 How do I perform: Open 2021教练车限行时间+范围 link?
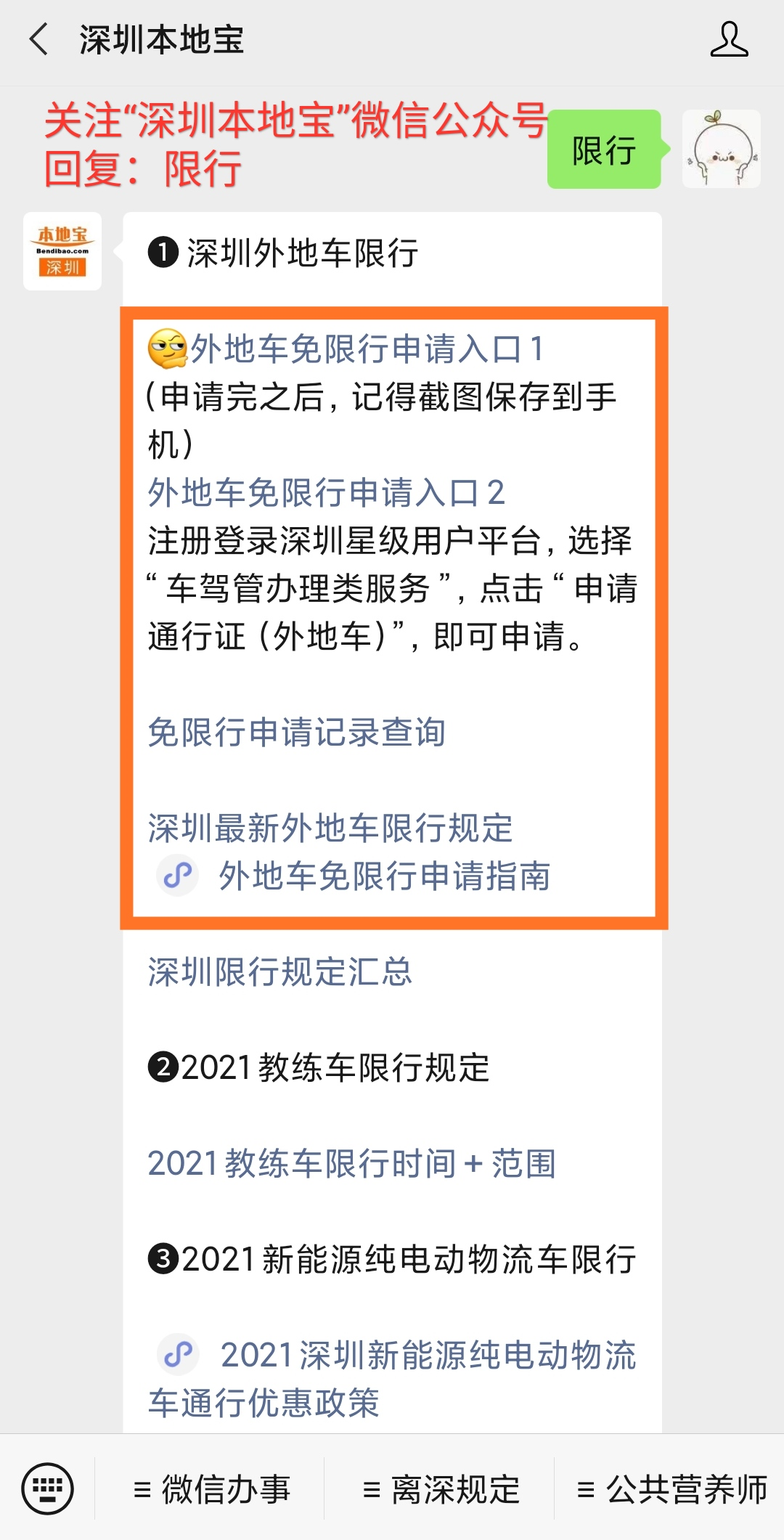point(351,1163)
